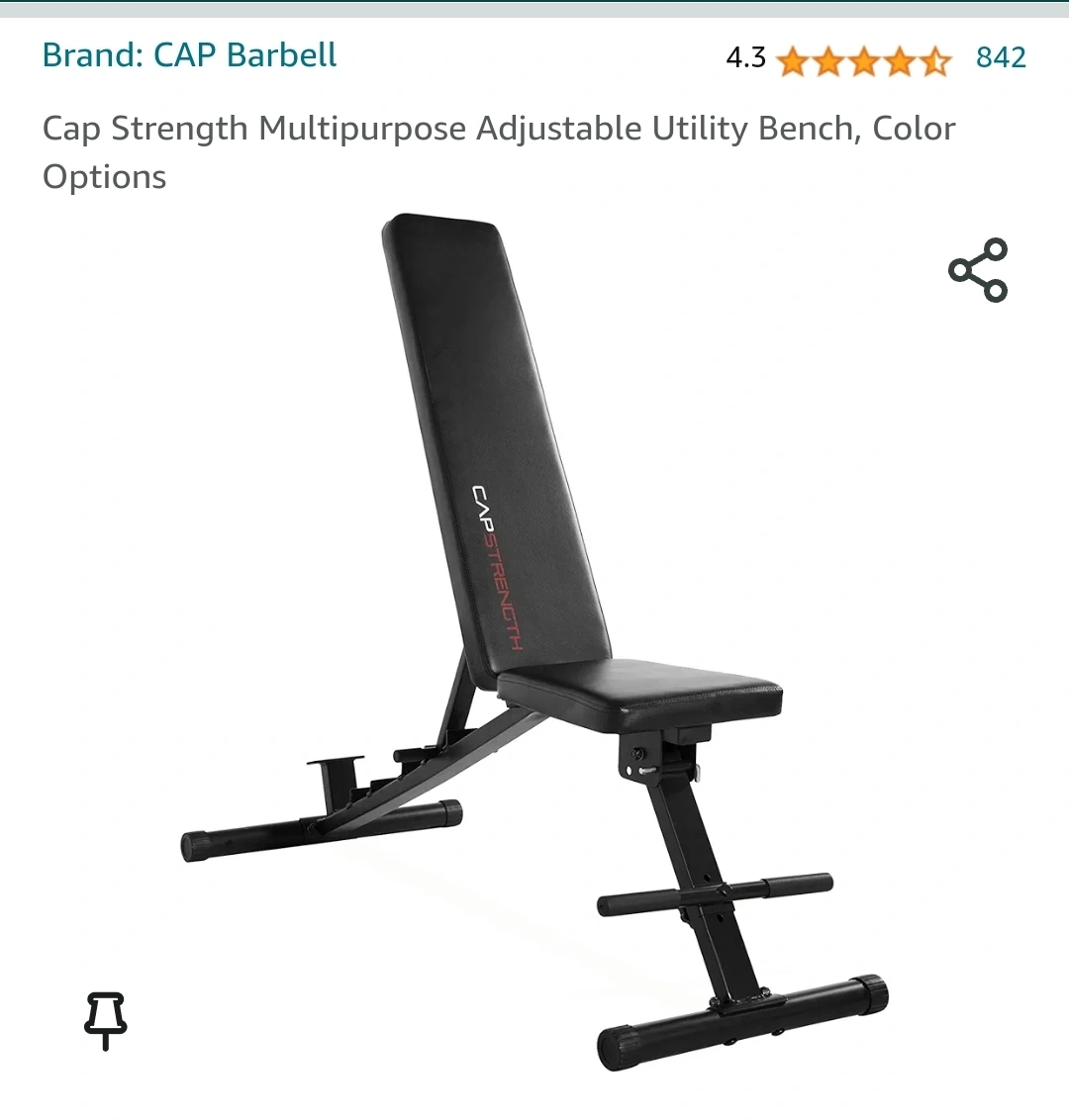The width and height of the screenshot is (1069, 1120).
Task: Share this utility bench product
Action: click(x=977, y=270)
